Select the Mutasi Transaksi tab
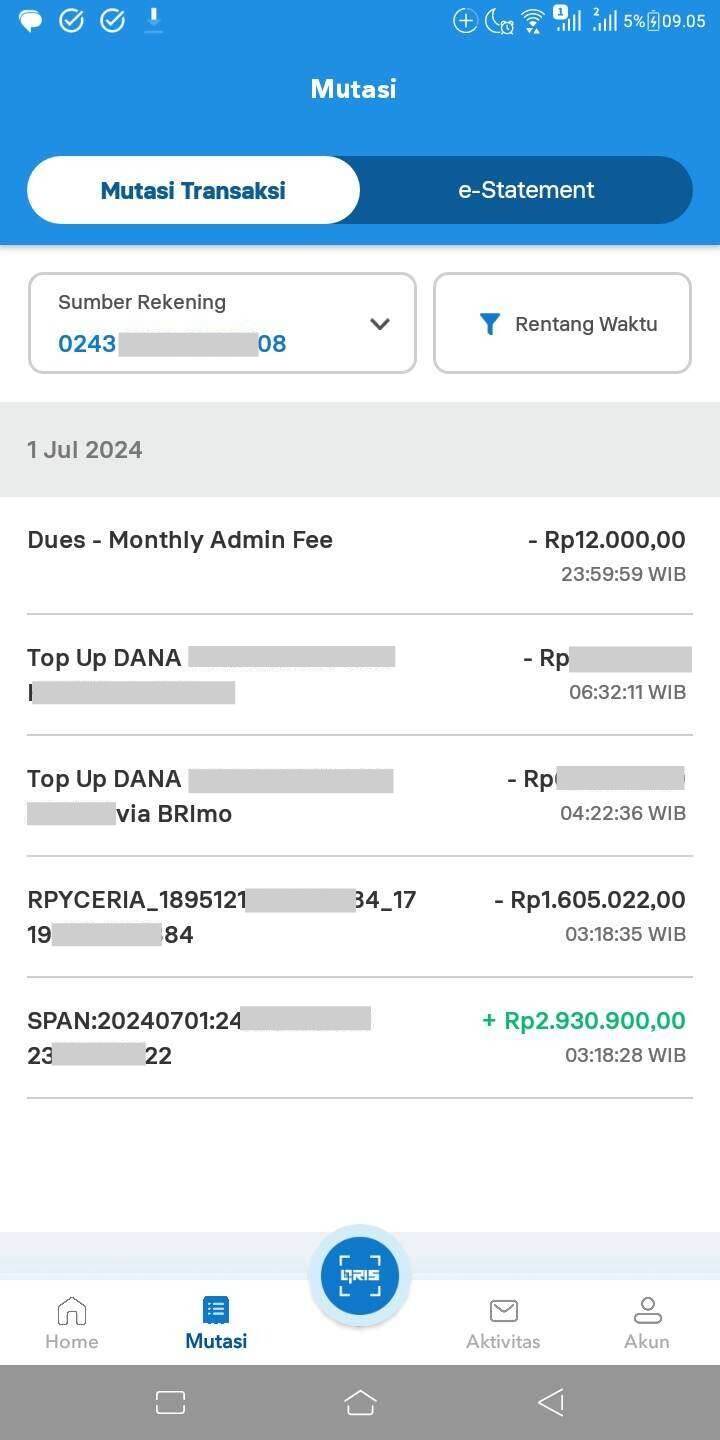720x1440 pixels. click(x=193, y=190)
